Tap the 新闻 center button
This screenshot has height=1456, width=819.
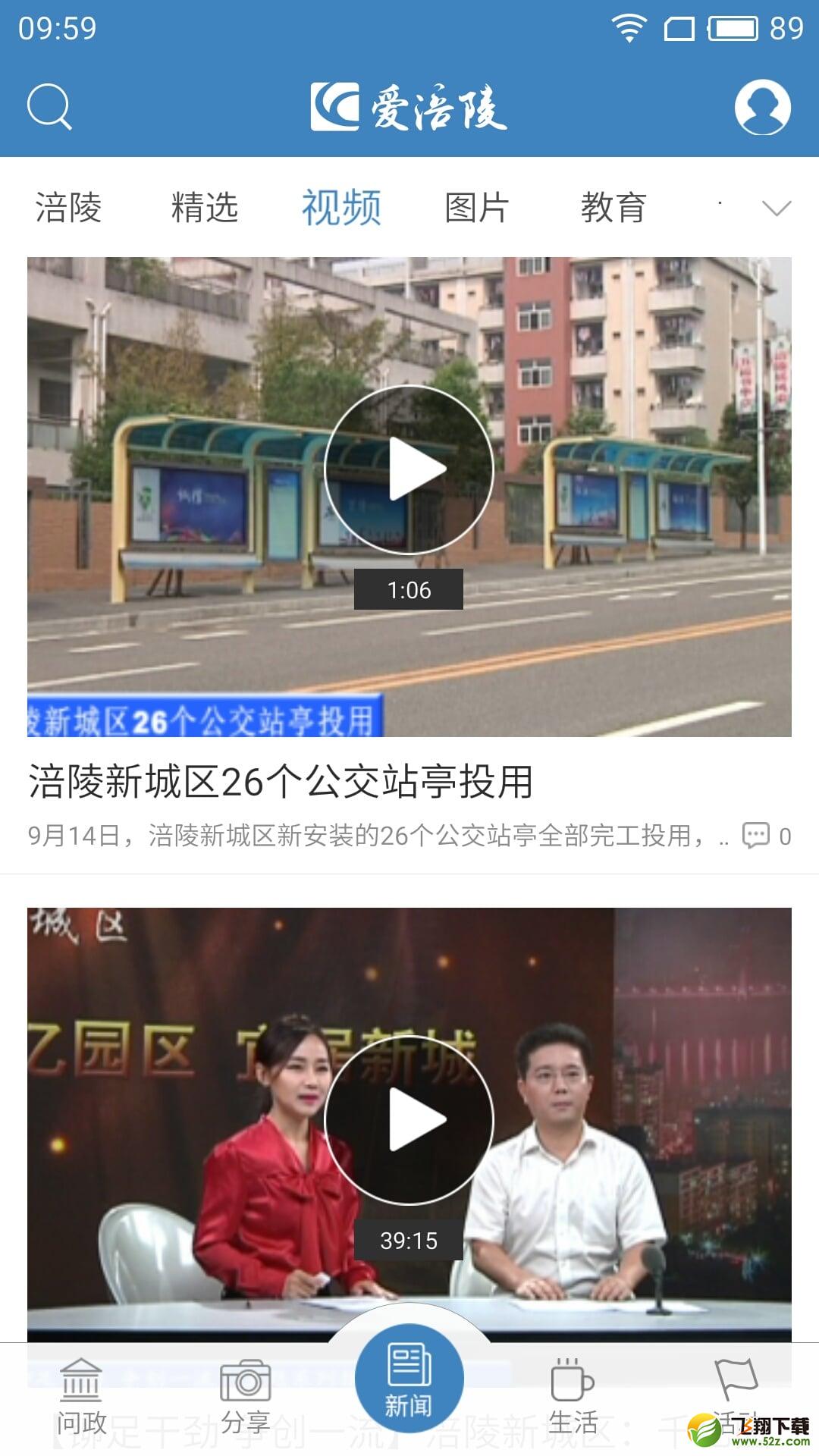(x=409, y=1379)
